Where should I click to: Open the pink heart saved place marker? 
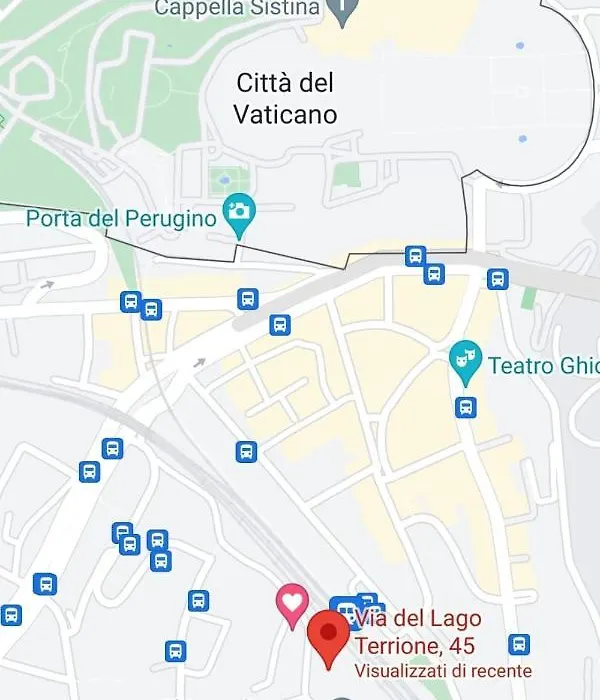click(x=291, y=604)
